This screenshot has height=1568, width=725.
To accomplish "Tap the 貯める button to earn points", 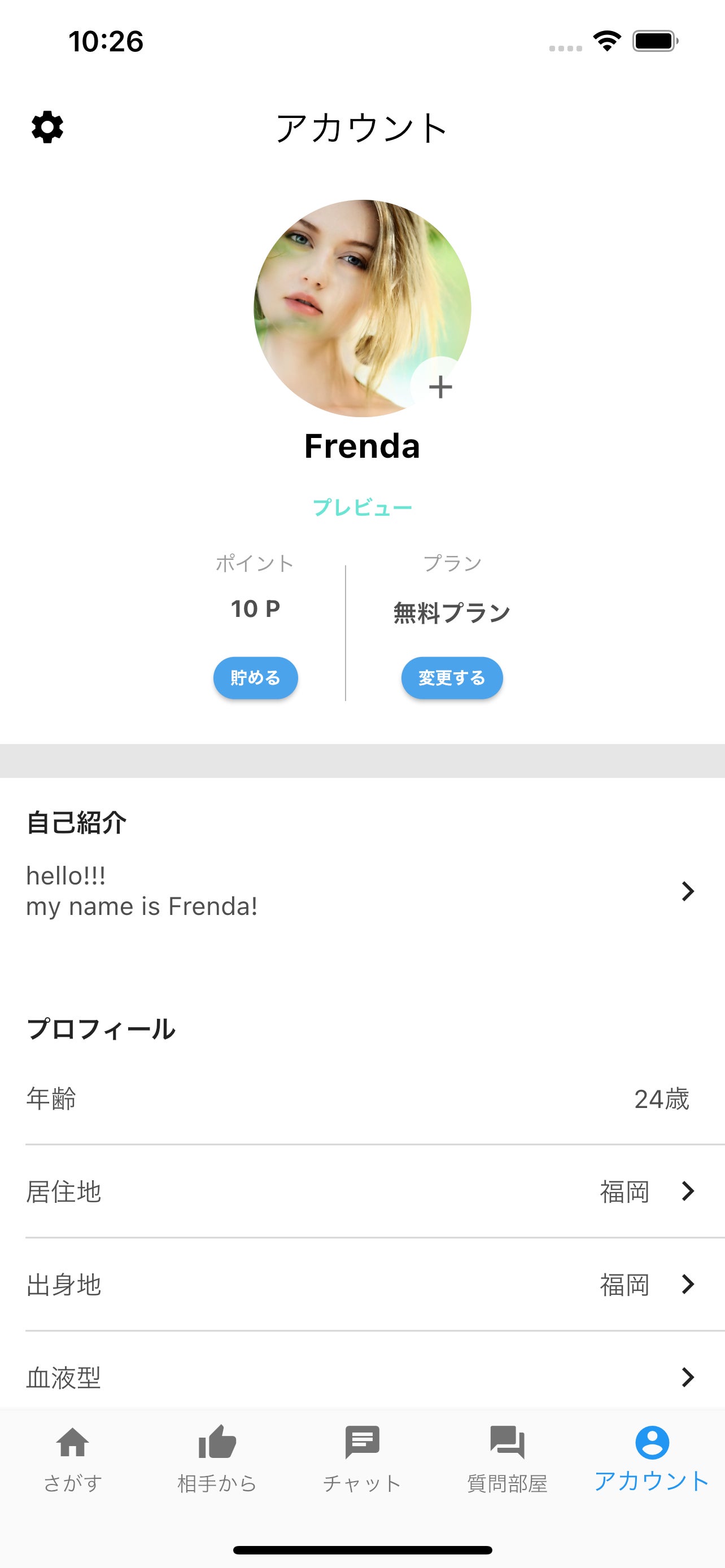I will point(255,677).
